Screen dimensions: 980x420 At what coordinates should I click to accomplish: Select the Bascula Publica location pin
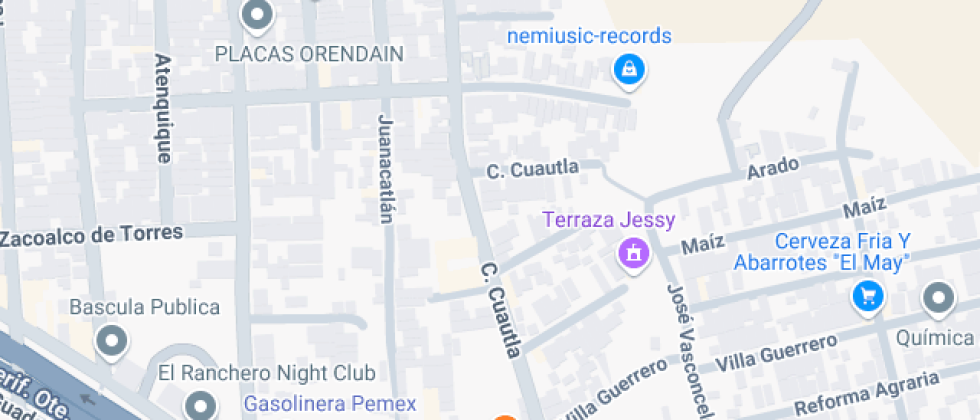(x=111, y=340)
